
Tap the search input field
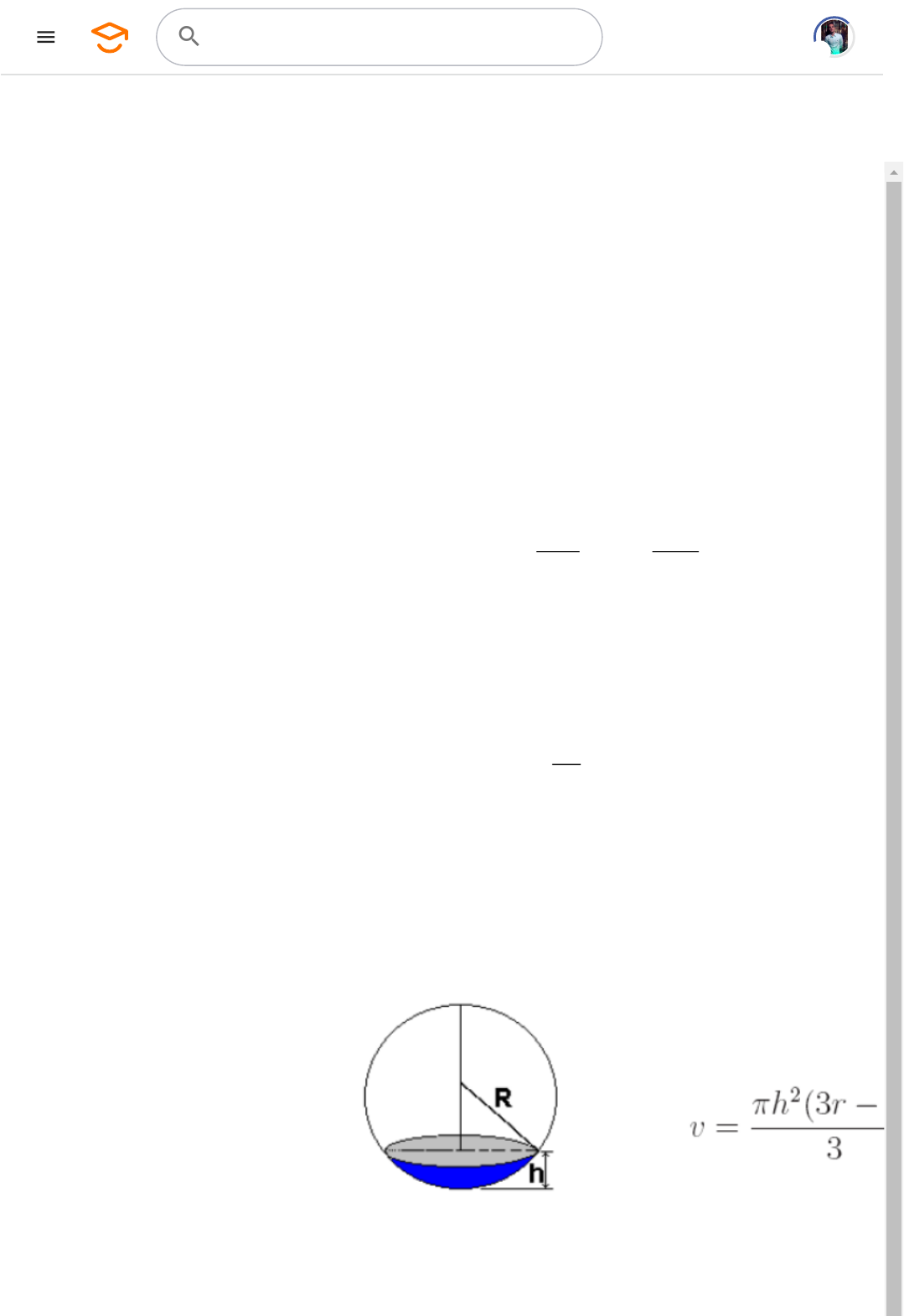click(x=394, y=37)
